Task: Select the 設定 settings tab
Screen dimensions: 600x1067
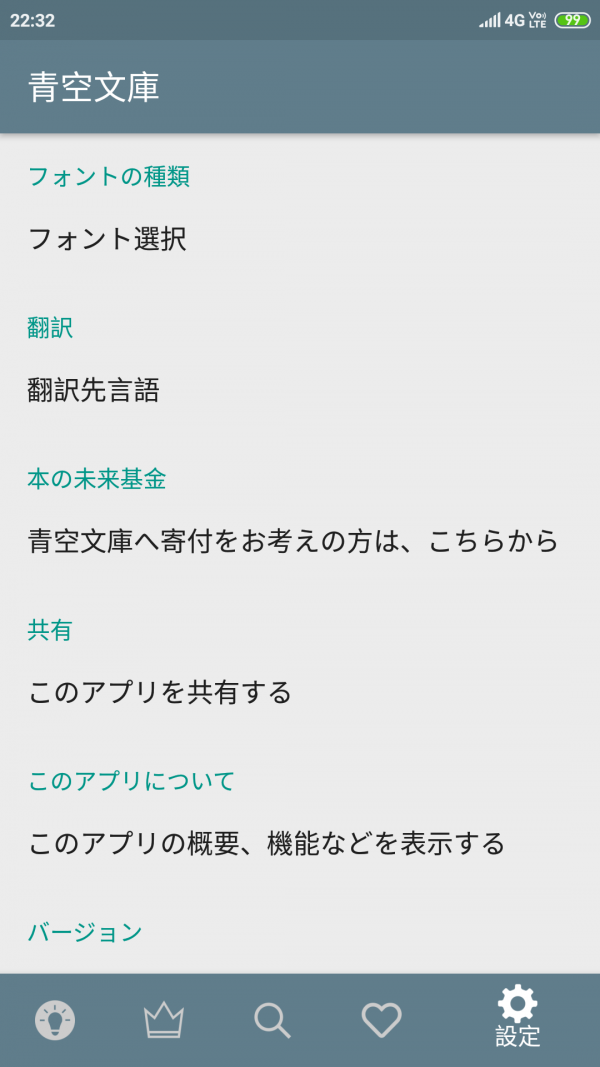Action: point(517,1018)
